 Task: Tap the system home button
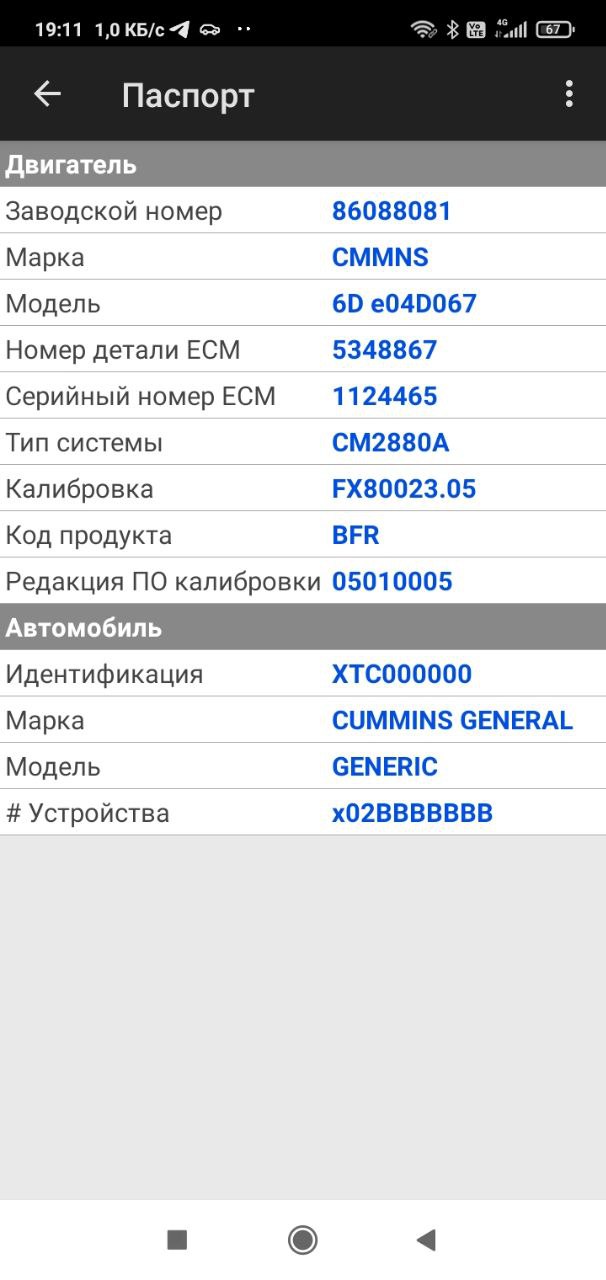coord(302,1240)
